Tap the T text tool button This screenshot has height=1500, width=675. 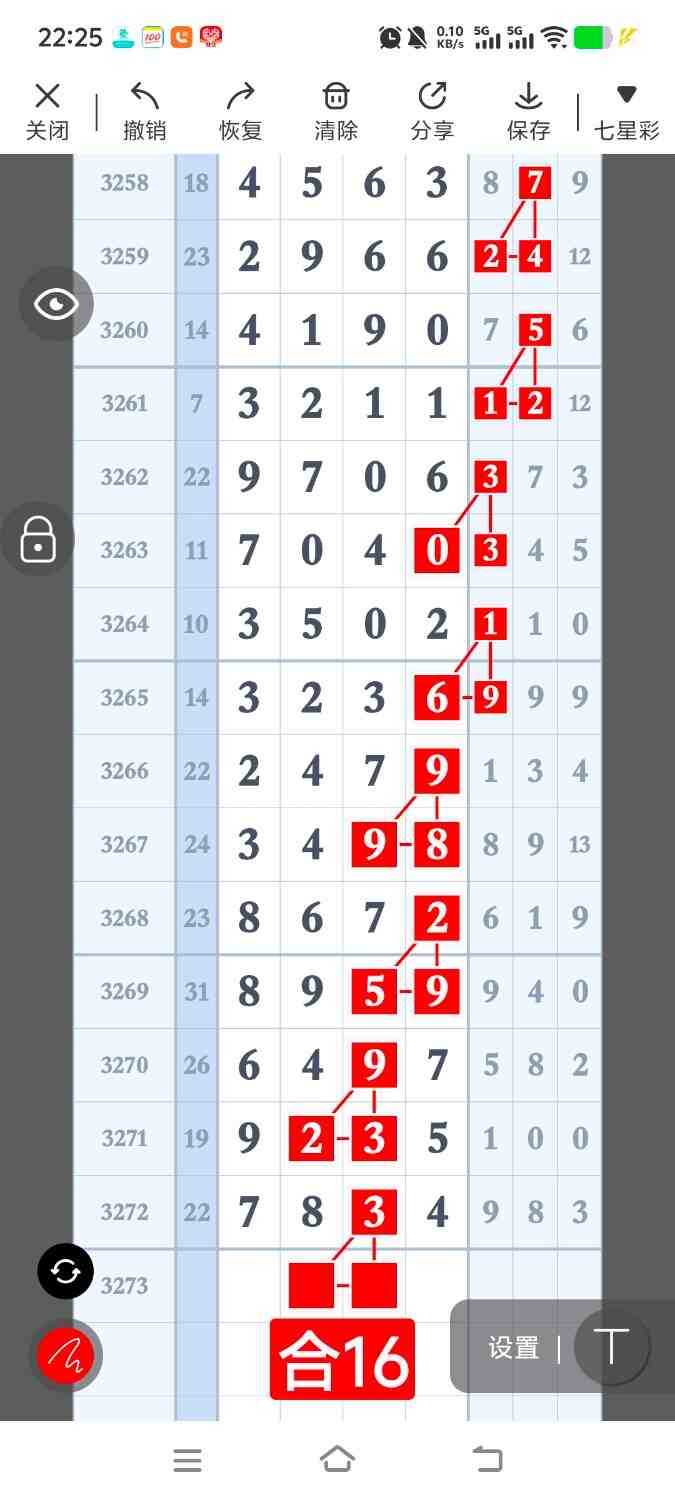(611, 1347)
